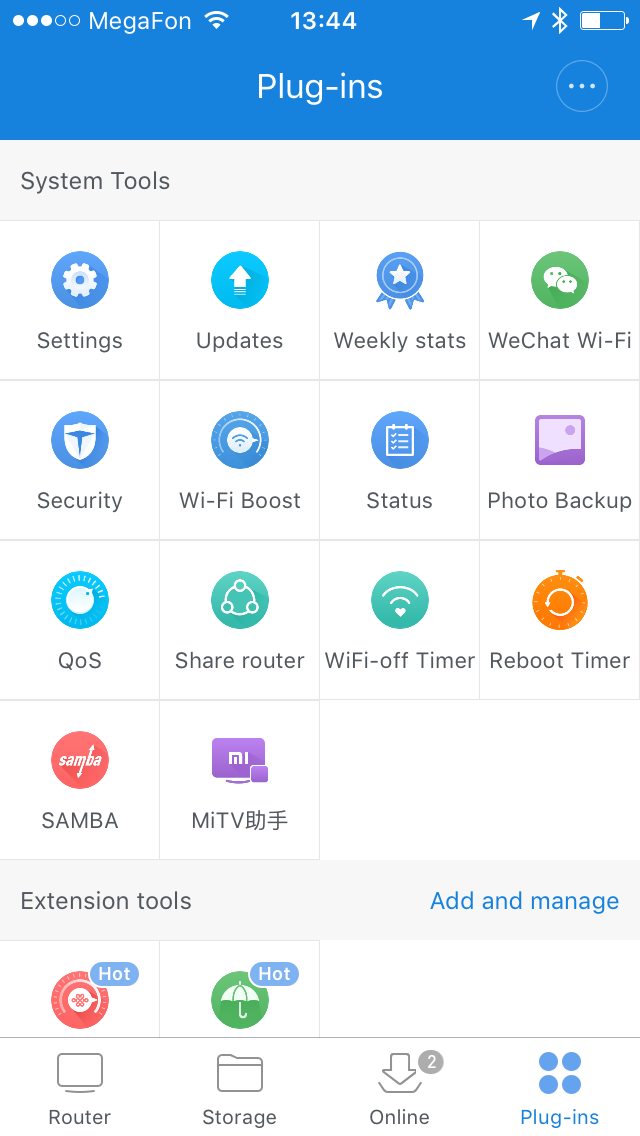Open the MiTV助手 plug-in
This screenshot has width=640, height=1136.
[240, 780]
